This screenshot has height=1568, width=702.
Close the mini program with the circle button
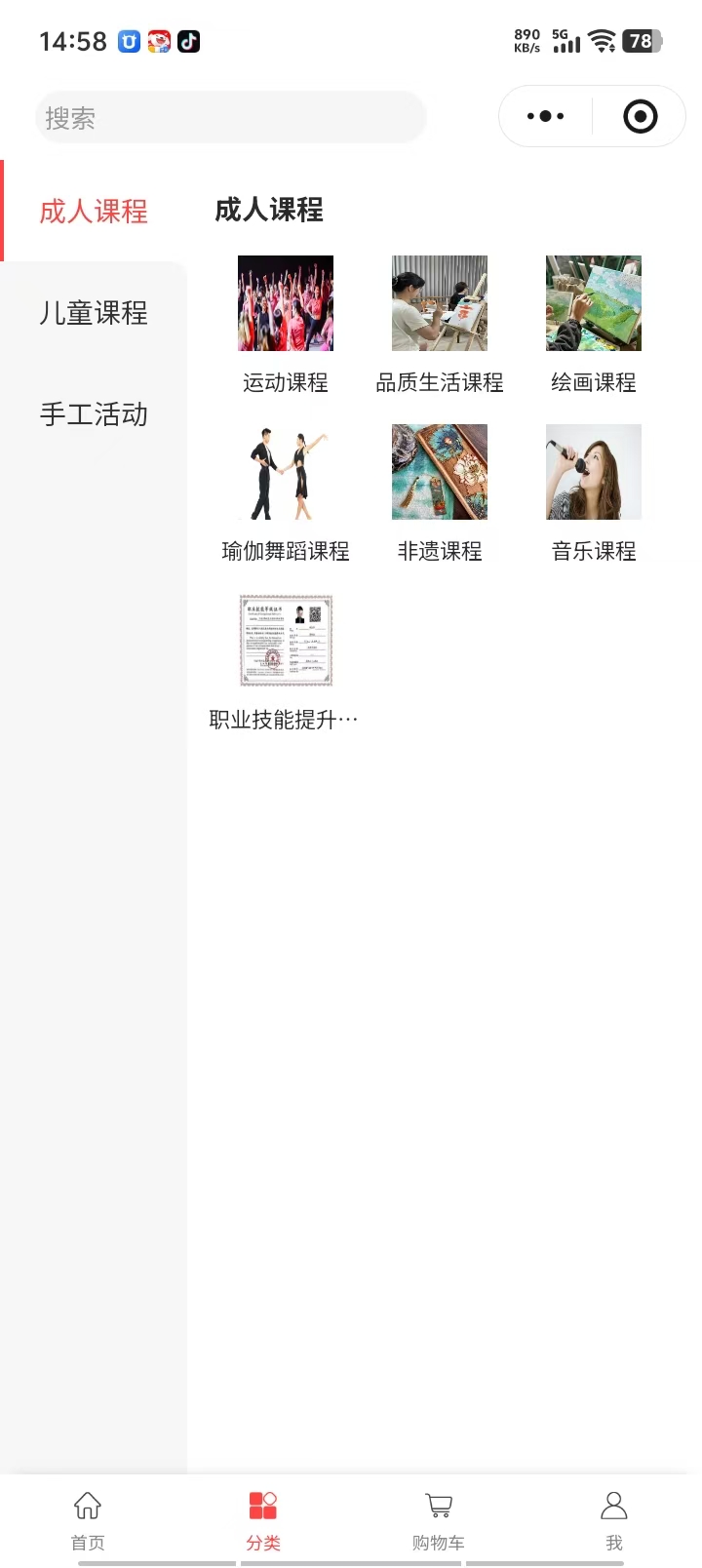(x=640, y=116)
